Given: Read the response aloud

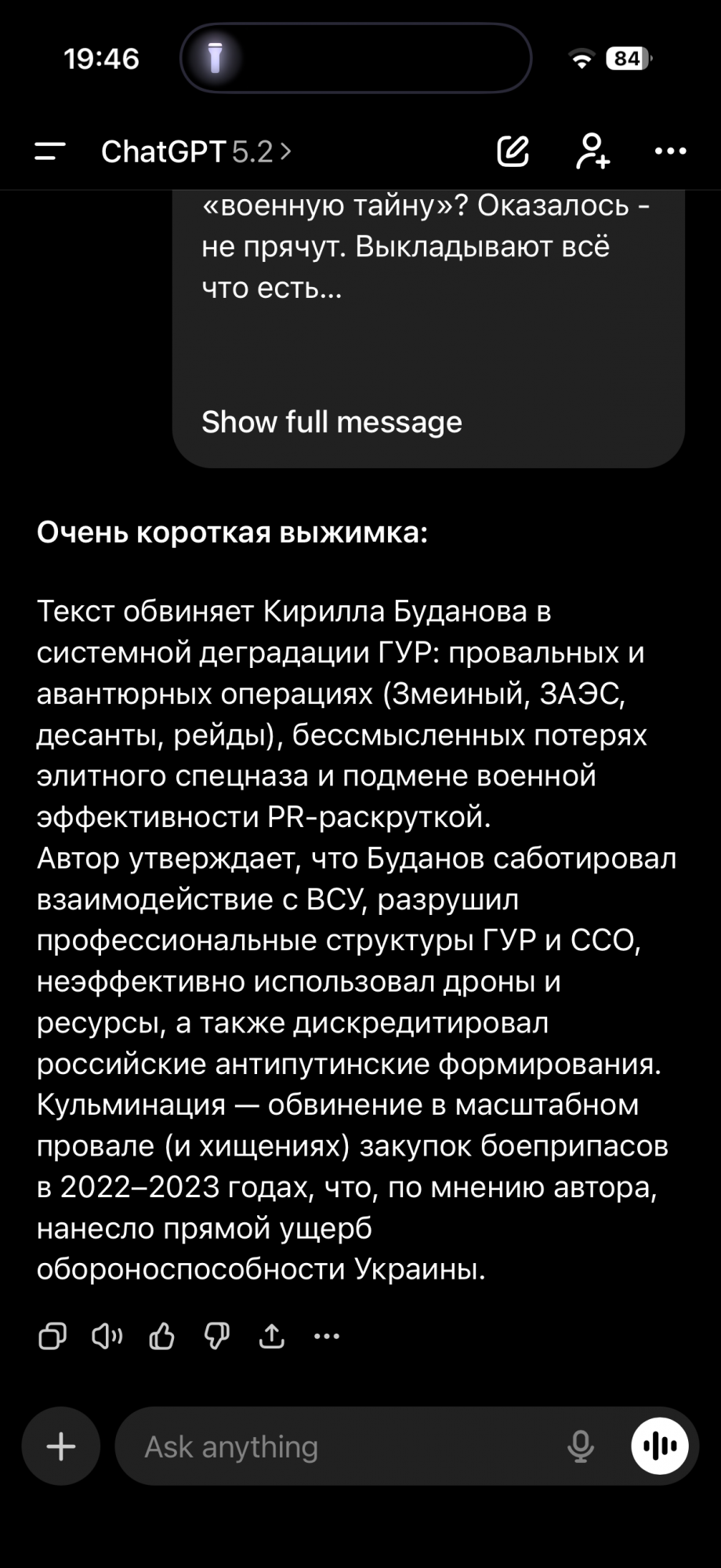Looking at the screenshot, I should click(x=107, y=1336).
